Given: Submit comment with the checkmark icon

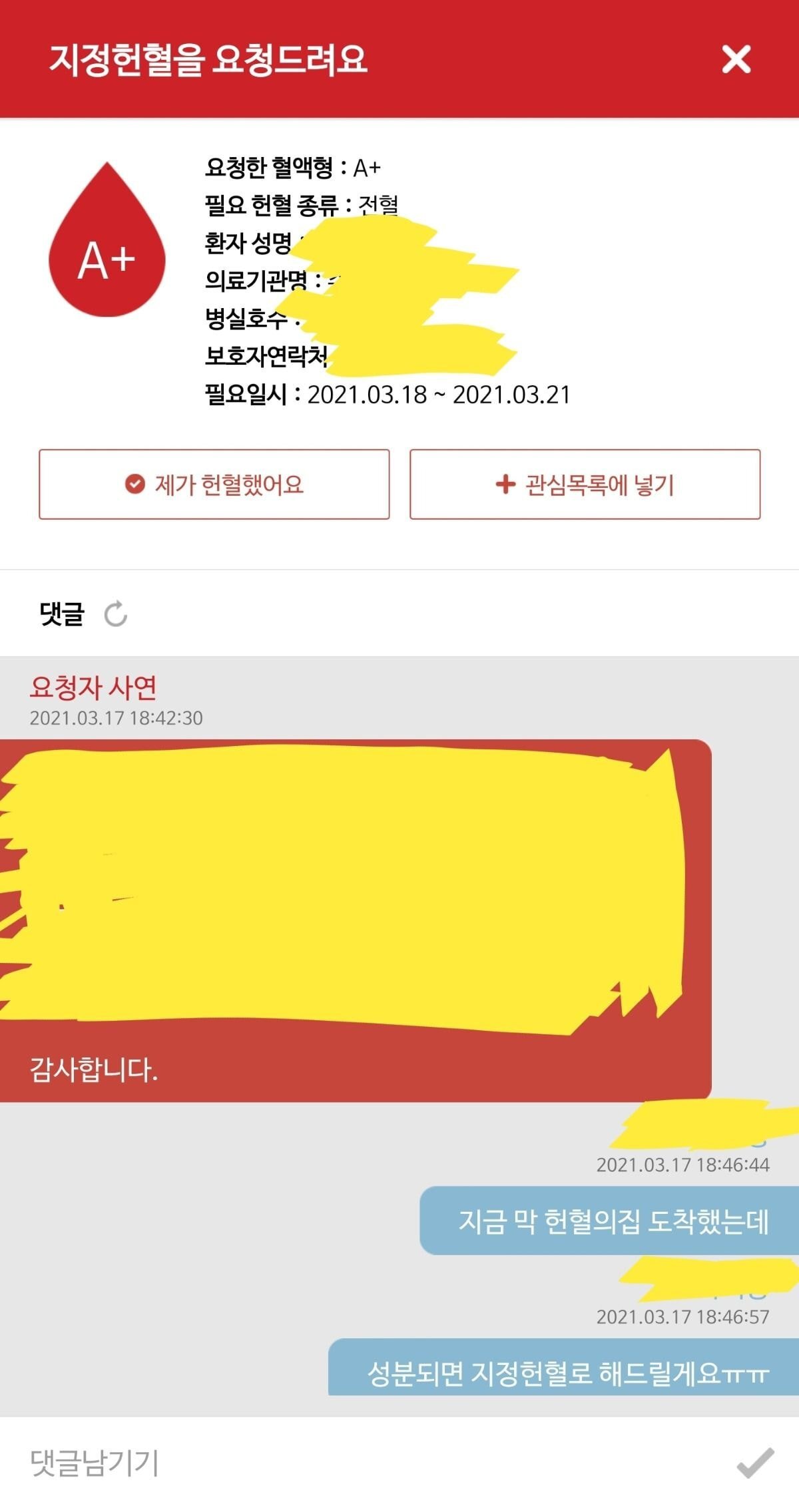Looking at the screenshot, I should pos(755,1463).
